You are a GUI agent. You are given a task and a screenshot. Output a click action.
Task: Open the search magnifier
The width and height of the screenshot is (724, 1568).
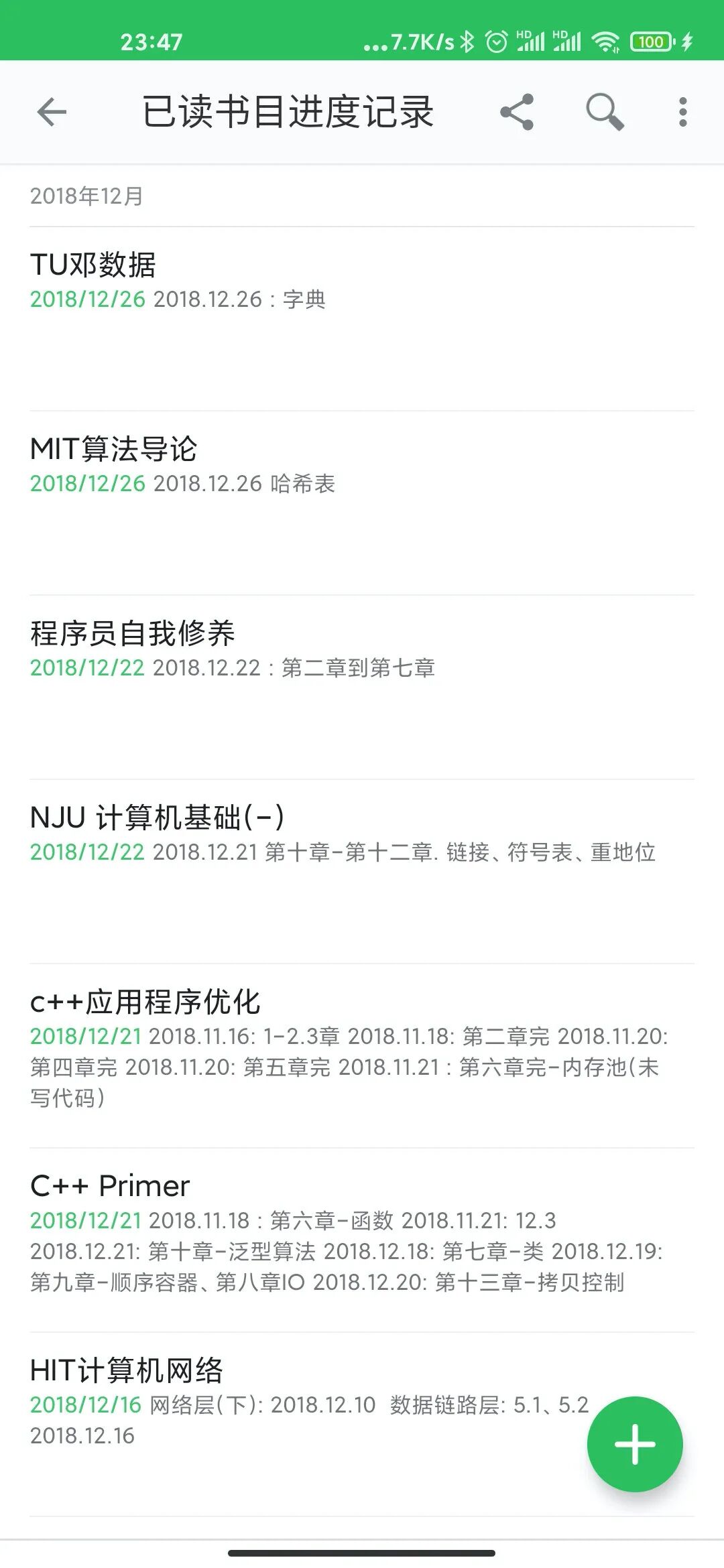pos(605,112)
